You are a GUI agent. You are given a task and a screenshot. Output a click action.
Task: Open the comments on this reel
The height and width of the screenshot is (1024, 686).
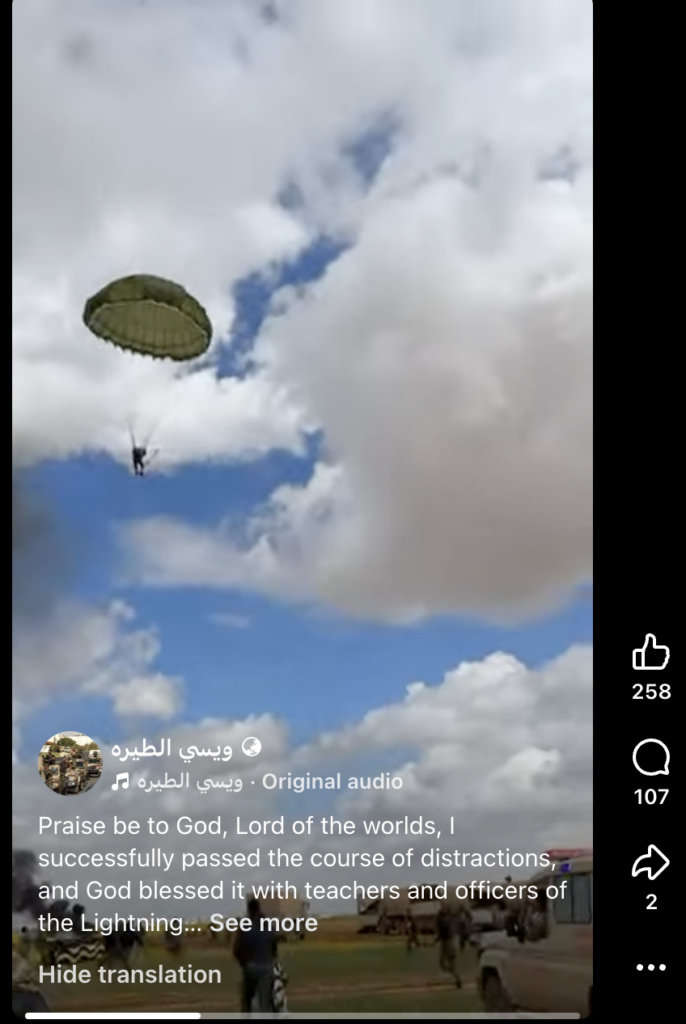tap(651, 758)
